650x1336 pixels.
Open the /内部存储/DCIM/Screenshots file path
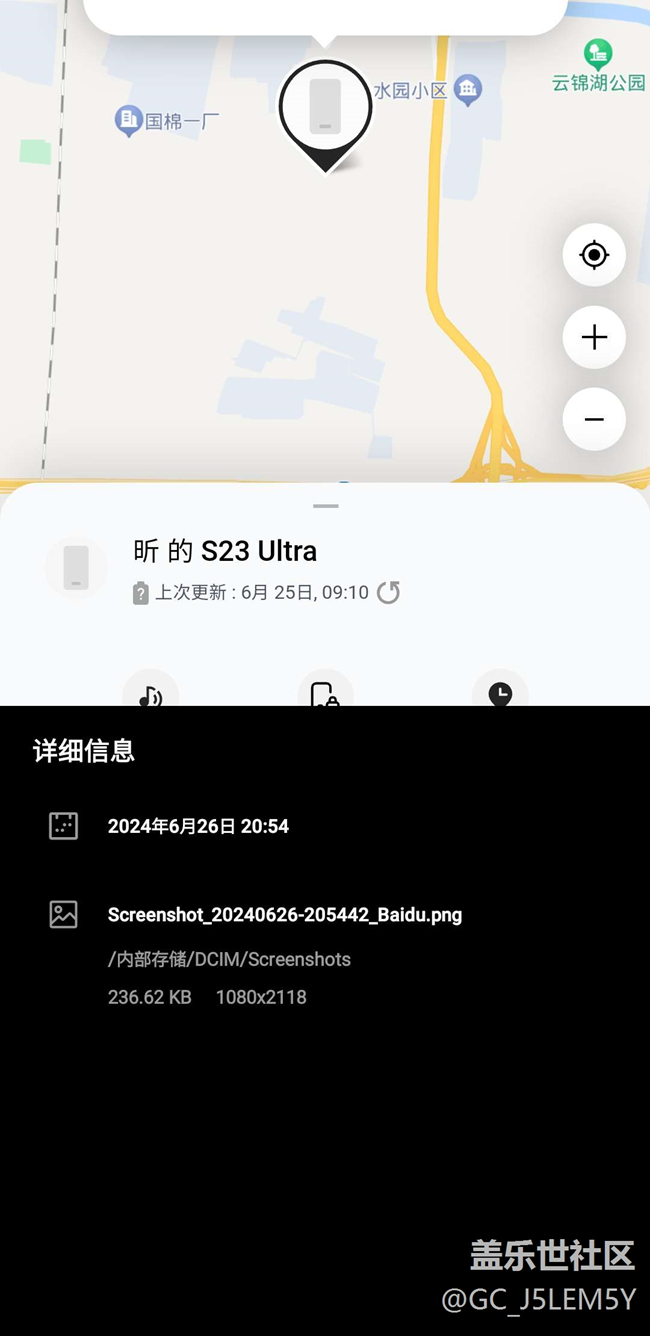229,959
